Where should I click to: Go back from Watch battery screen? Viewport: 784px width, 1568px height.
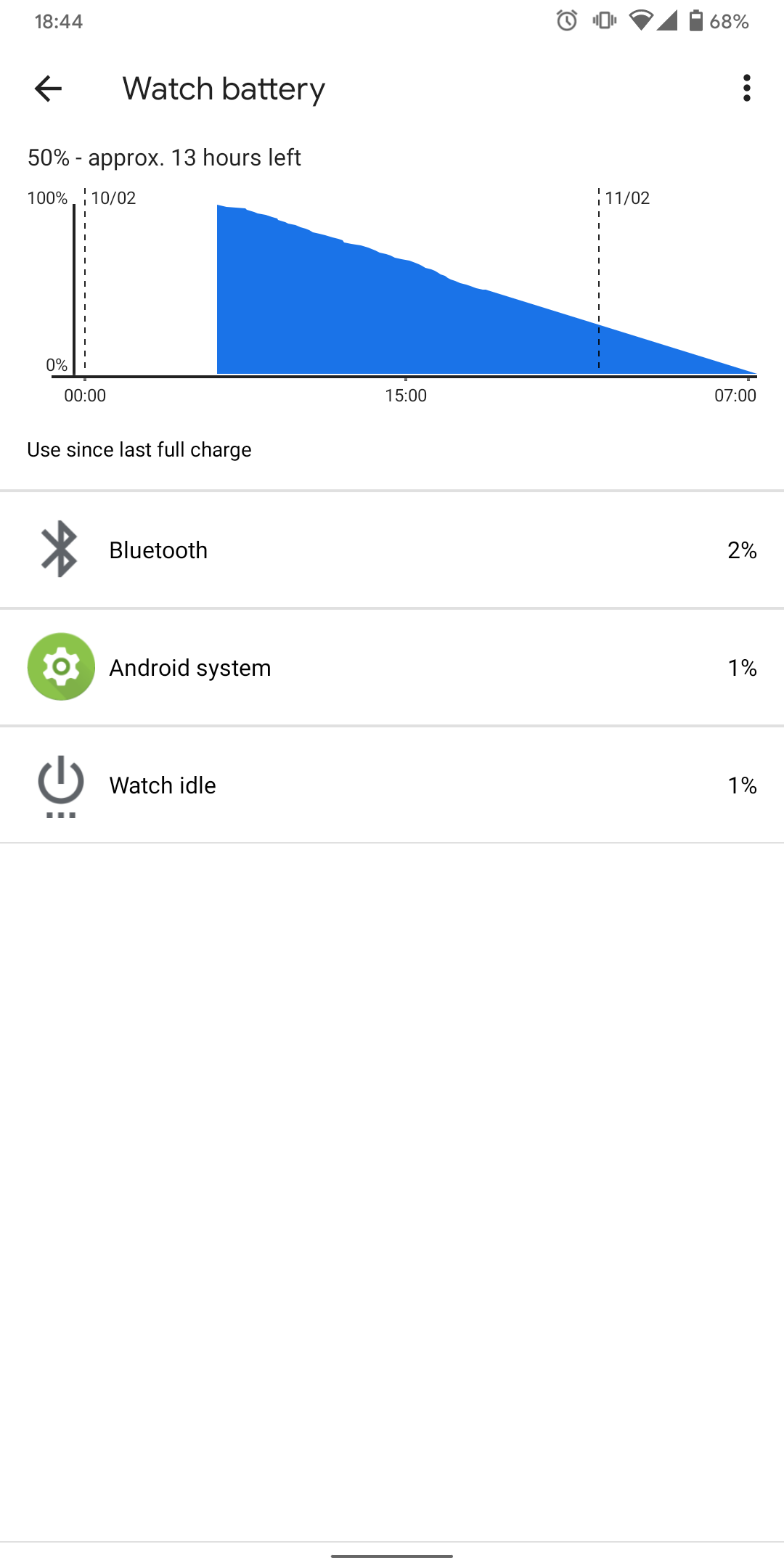48,89
